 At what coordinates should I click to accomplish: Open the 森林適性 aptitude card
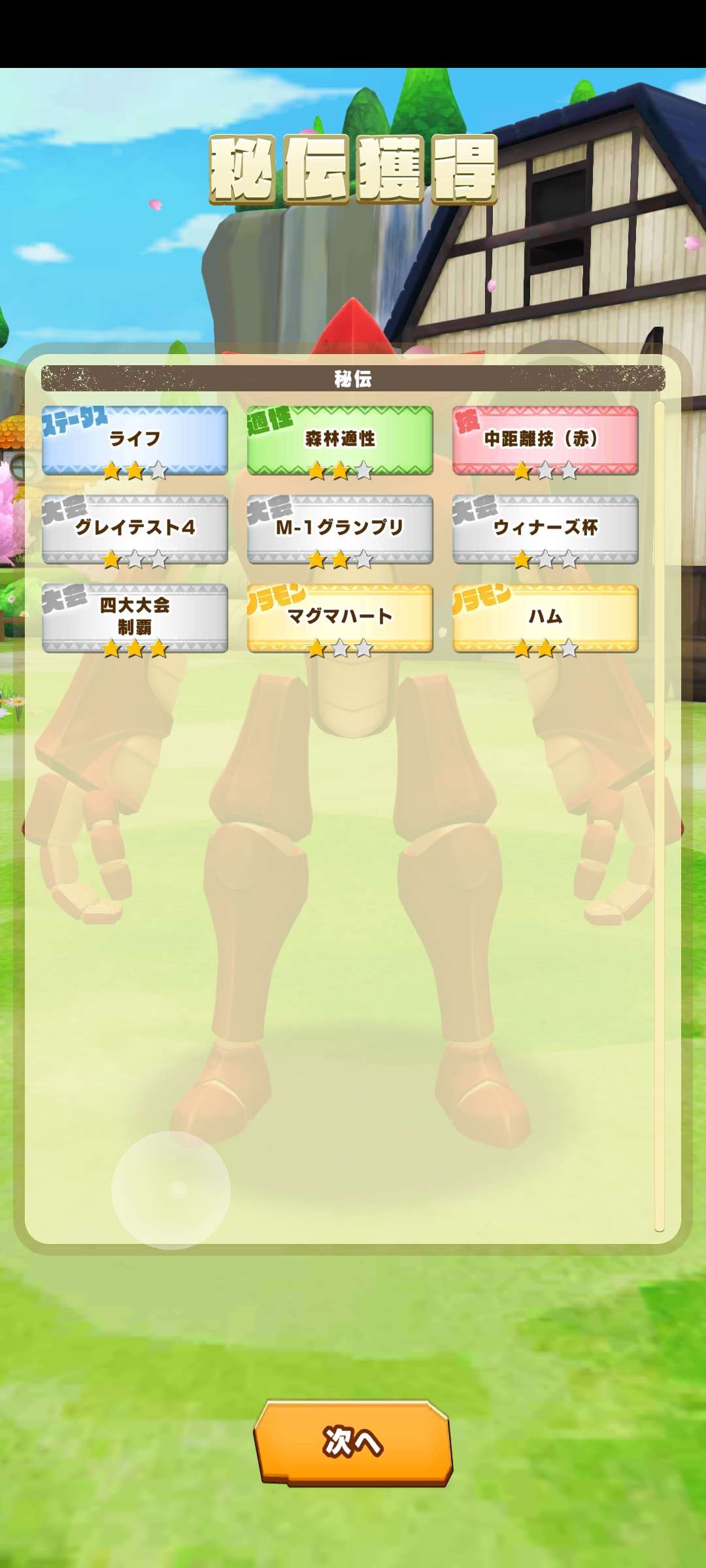point(340,440)
